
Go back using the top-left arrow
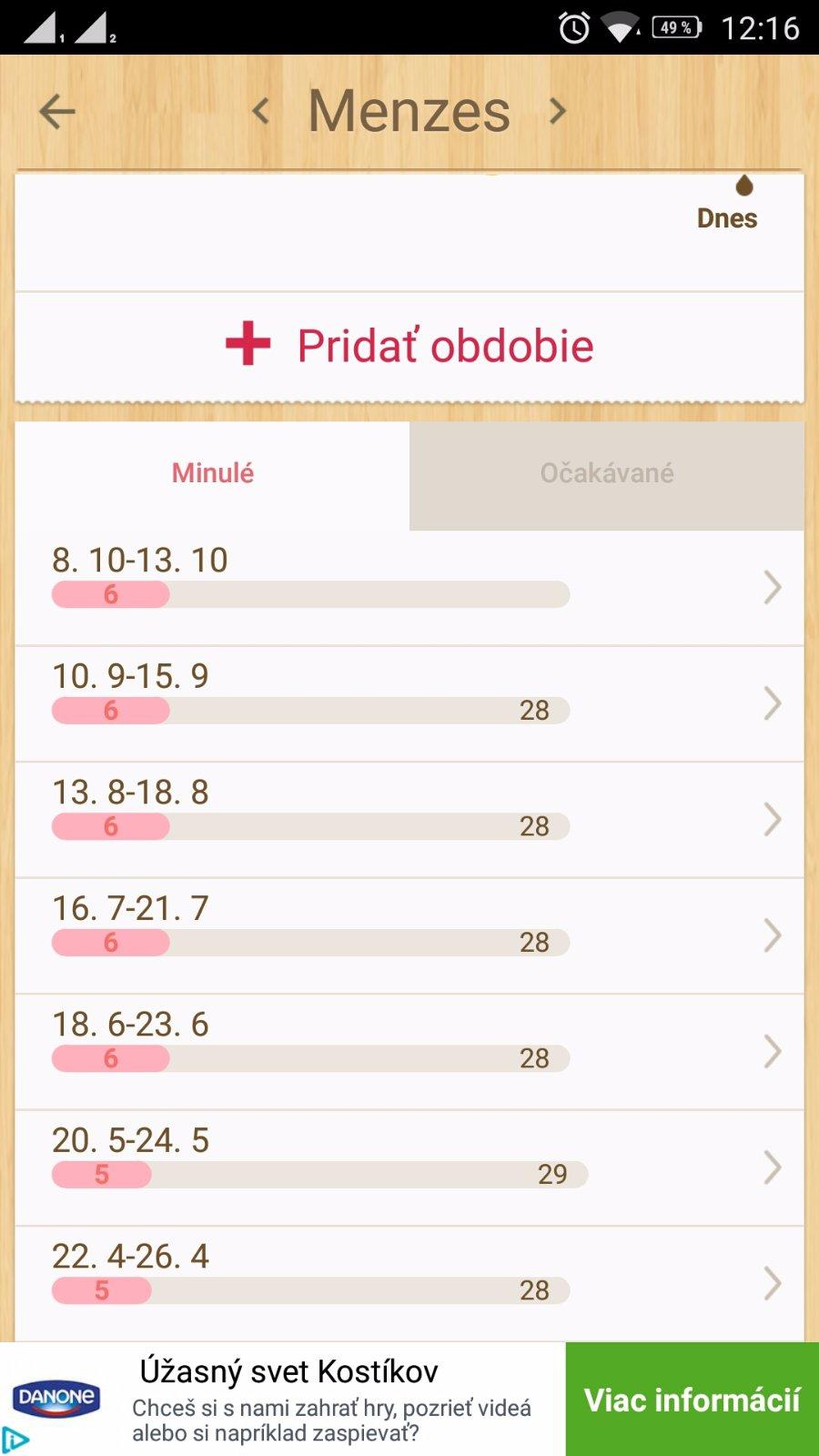pos(57,112)
